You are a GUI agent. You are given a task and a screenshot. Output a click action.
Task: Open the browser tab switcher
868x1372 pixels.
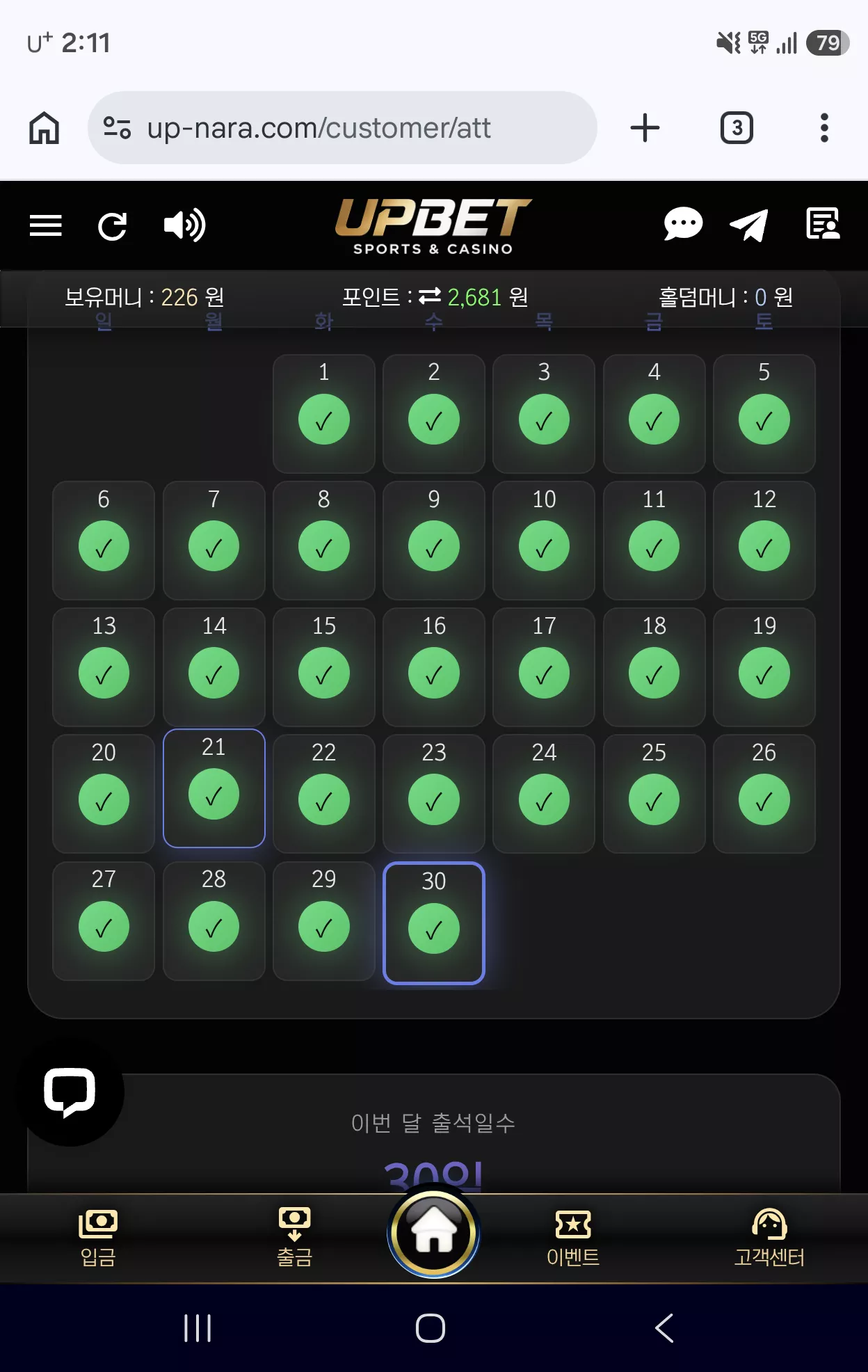tap(737, 128)
